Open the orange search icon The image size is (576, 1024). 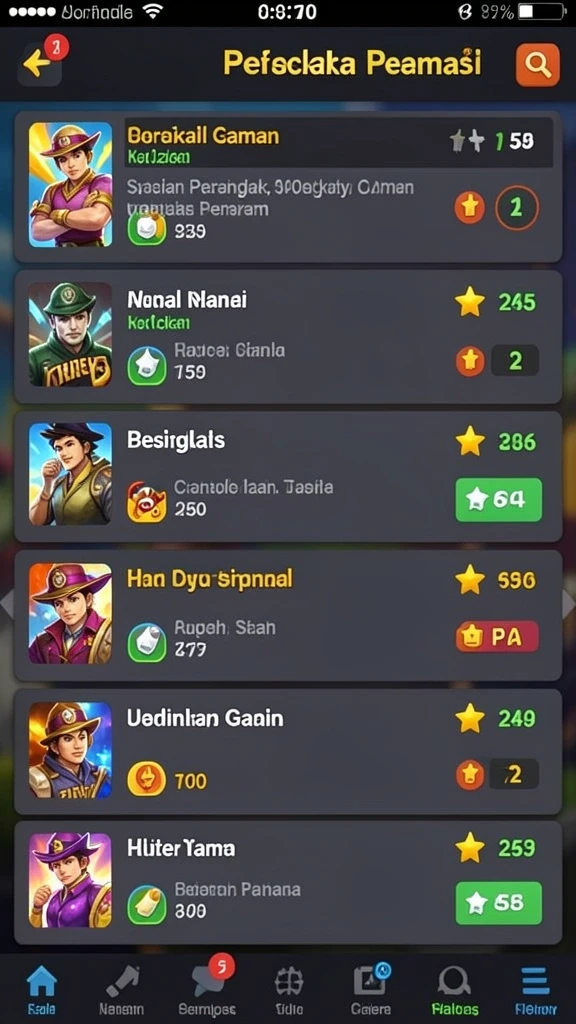pyautogui.click(x=537, y=65)
